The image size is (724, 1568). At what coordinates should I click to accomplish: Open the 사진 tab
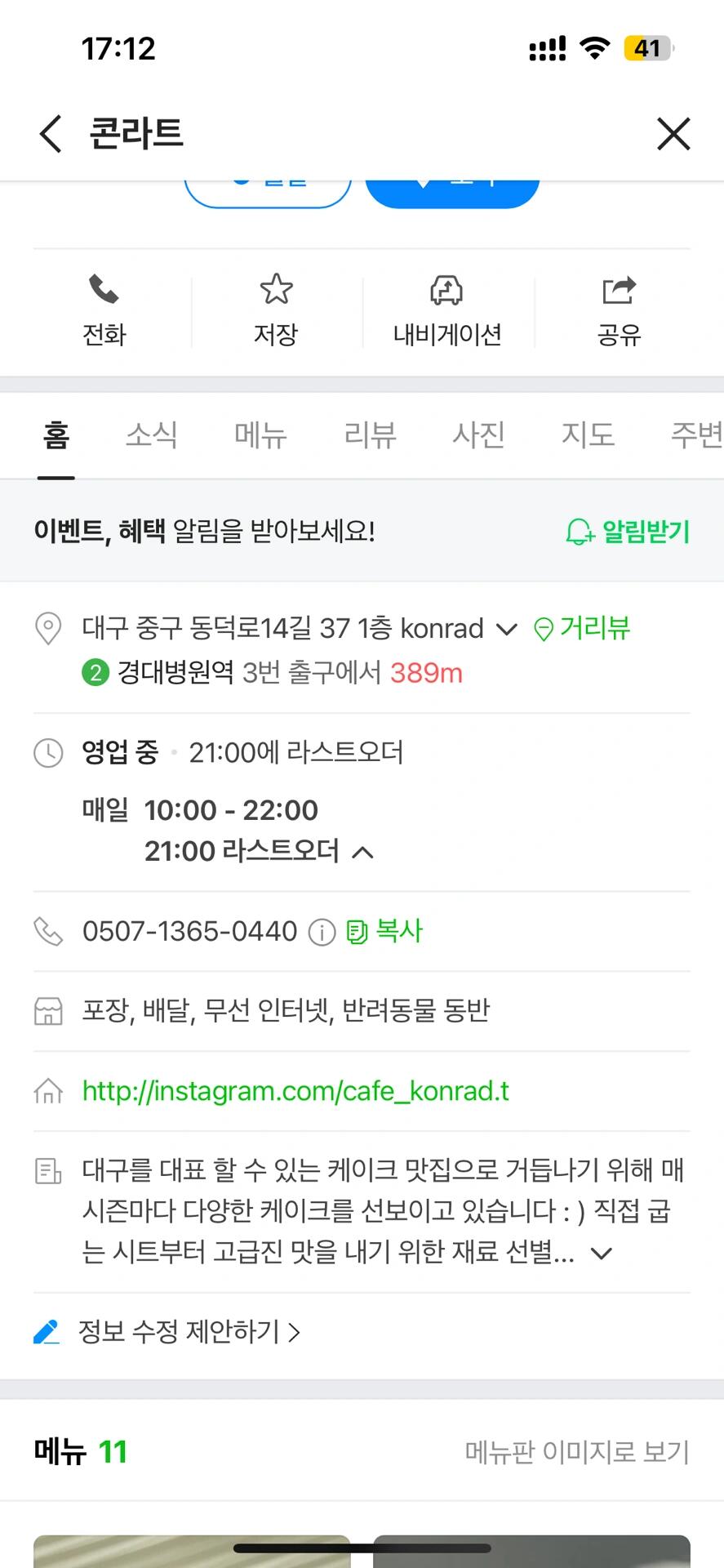pyautogui.click(x=478, y=434)
